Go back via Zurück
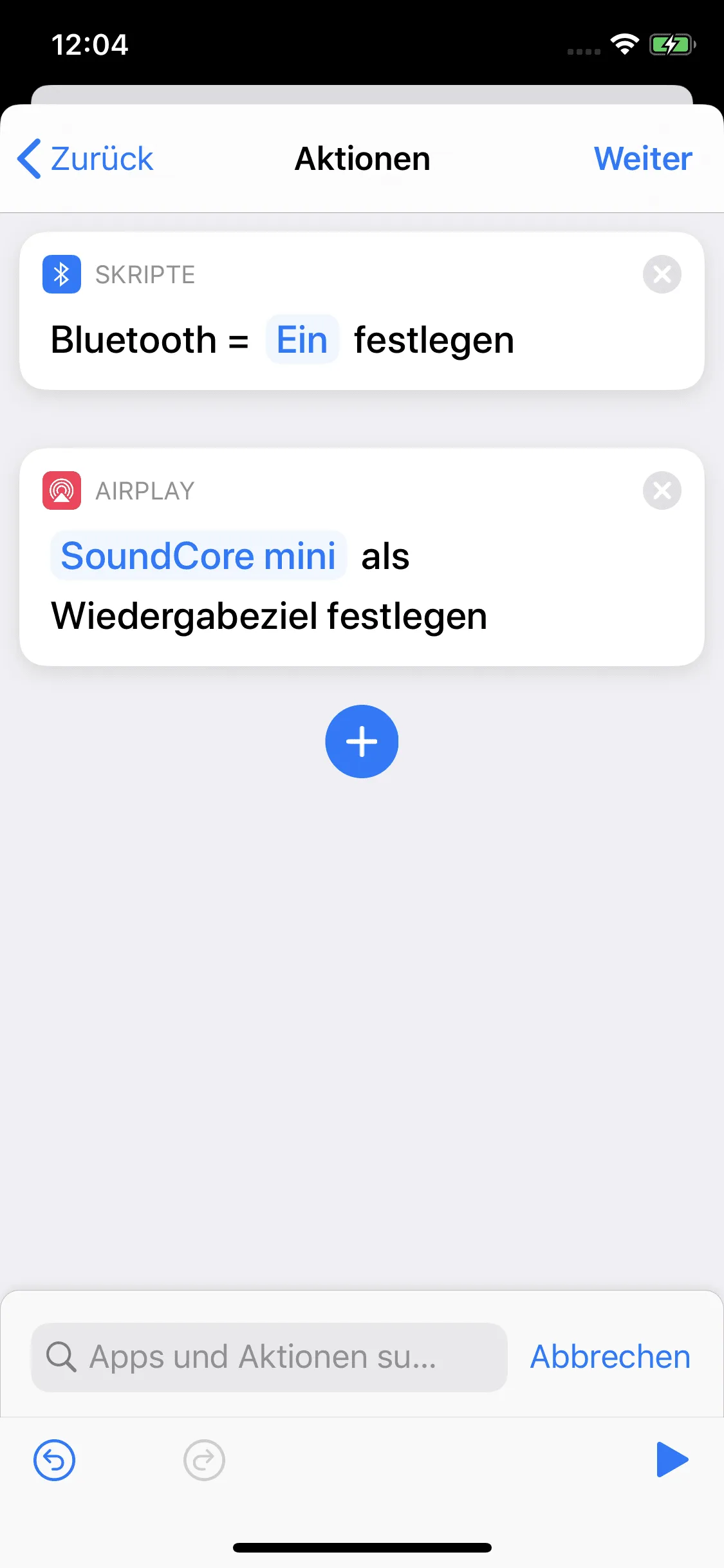 coord(86,159)
